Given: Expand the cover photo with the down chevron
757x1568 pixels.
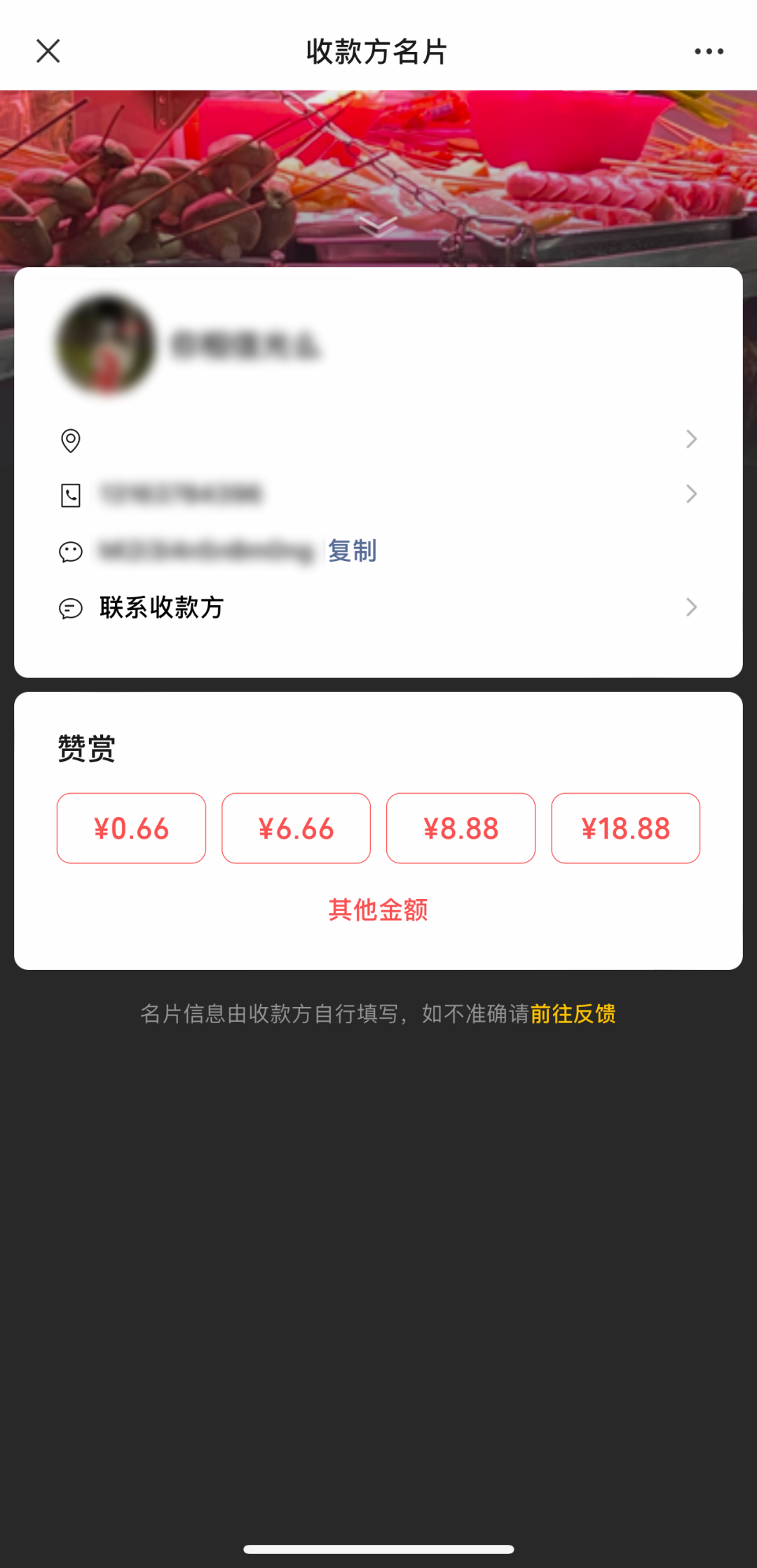Looking at the screenshot, I should (378, 226).
